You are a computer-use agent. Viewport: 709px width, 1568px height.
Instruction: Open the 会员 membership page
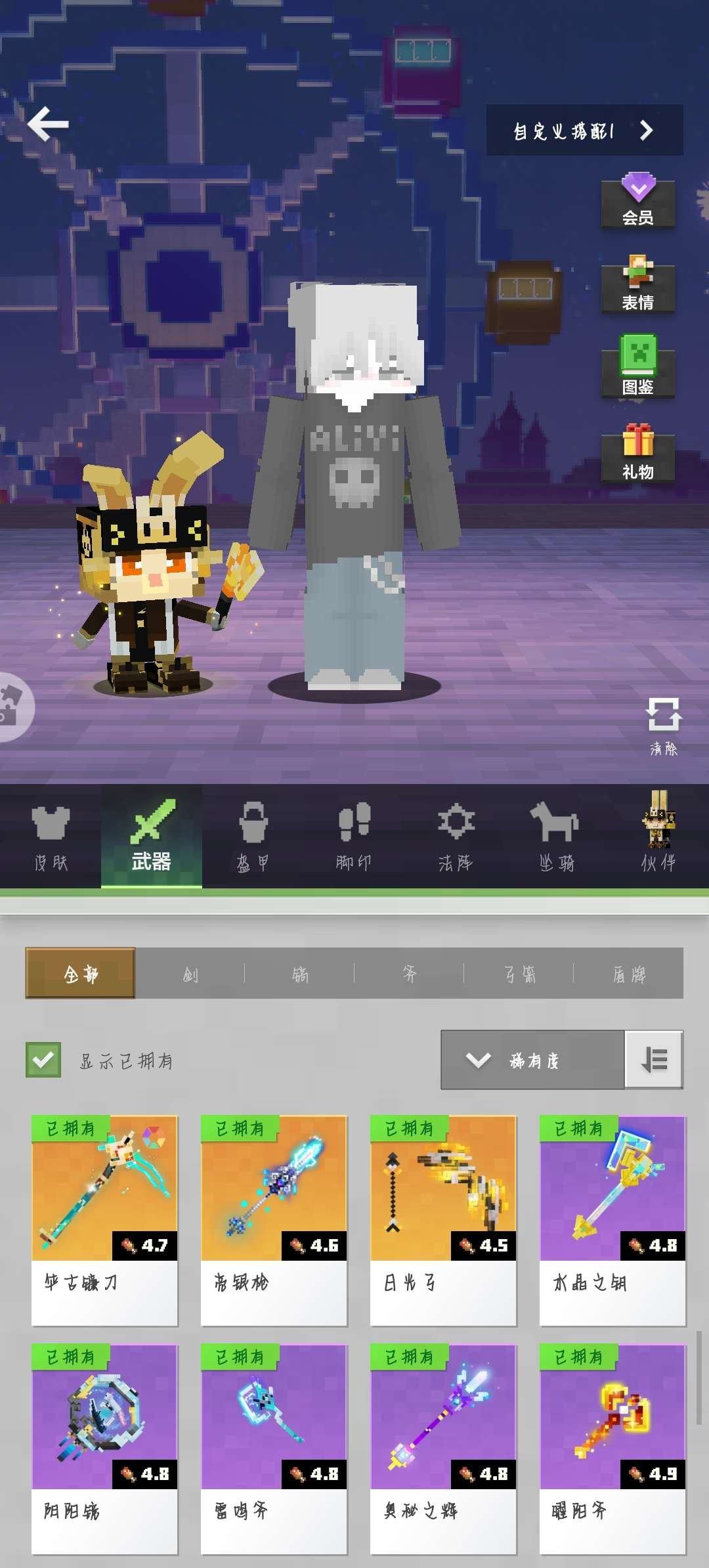[x=637, y=202]
